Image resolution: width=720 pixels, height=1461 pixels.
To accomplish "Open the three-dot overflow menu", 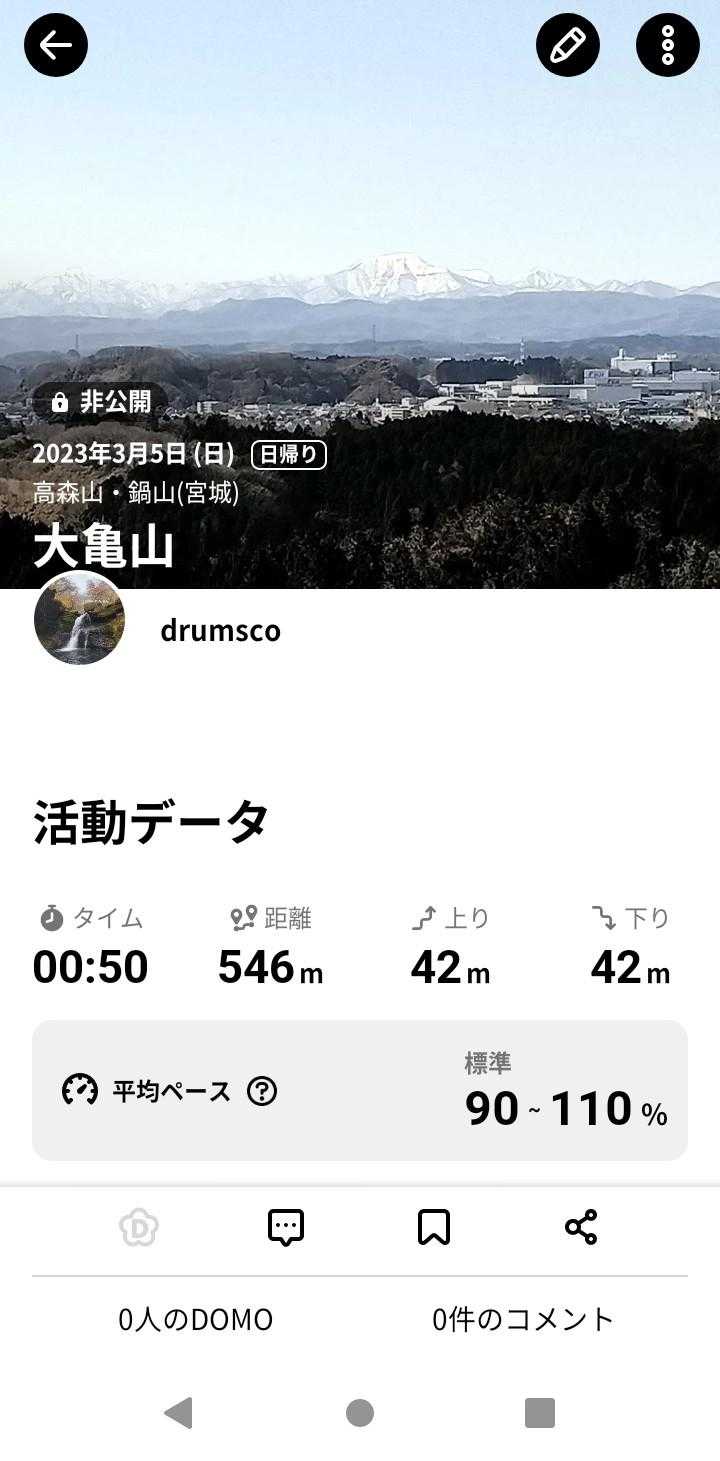I will click(668, 45).
